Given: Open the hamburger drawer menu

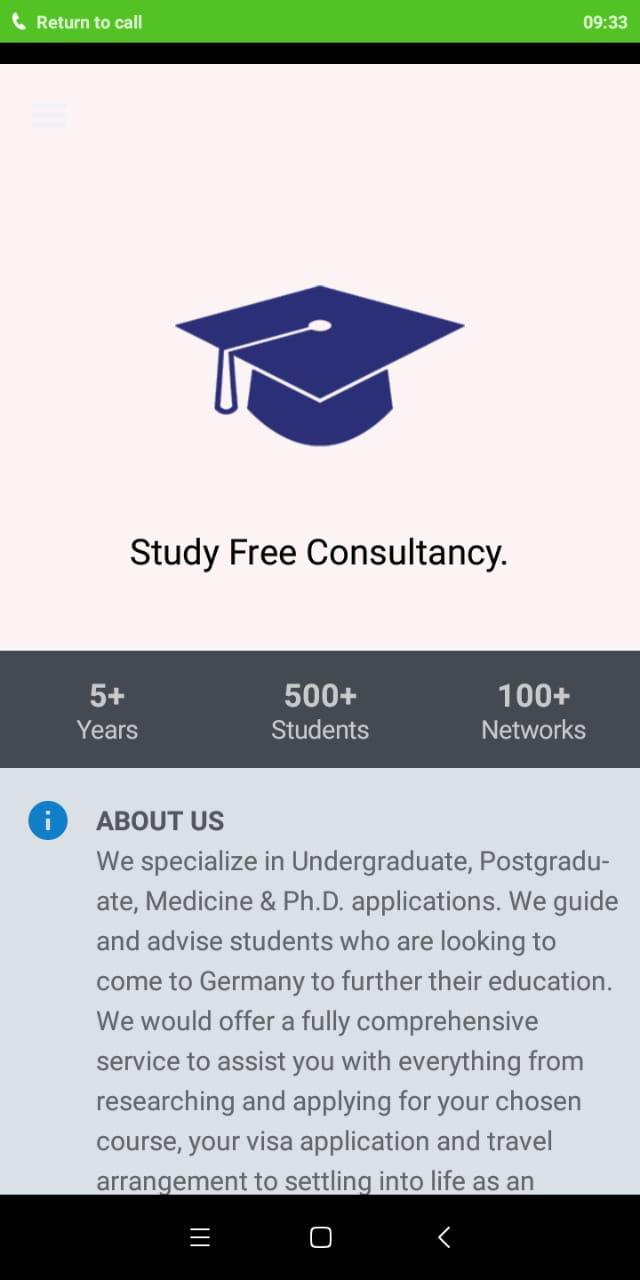Looking at the screenshot, I should pyautogui.click(x=48, y=115).
